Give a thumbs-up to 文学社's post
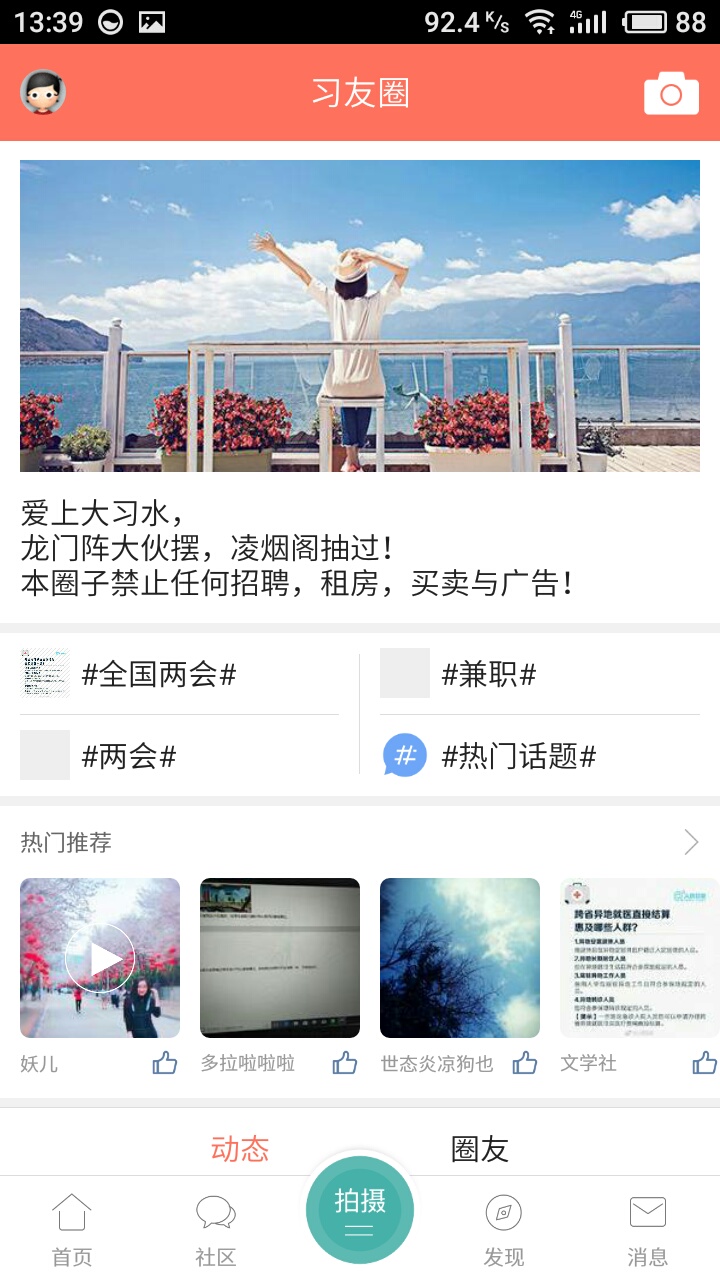The image size is (720, 1280). [703, 1063]
